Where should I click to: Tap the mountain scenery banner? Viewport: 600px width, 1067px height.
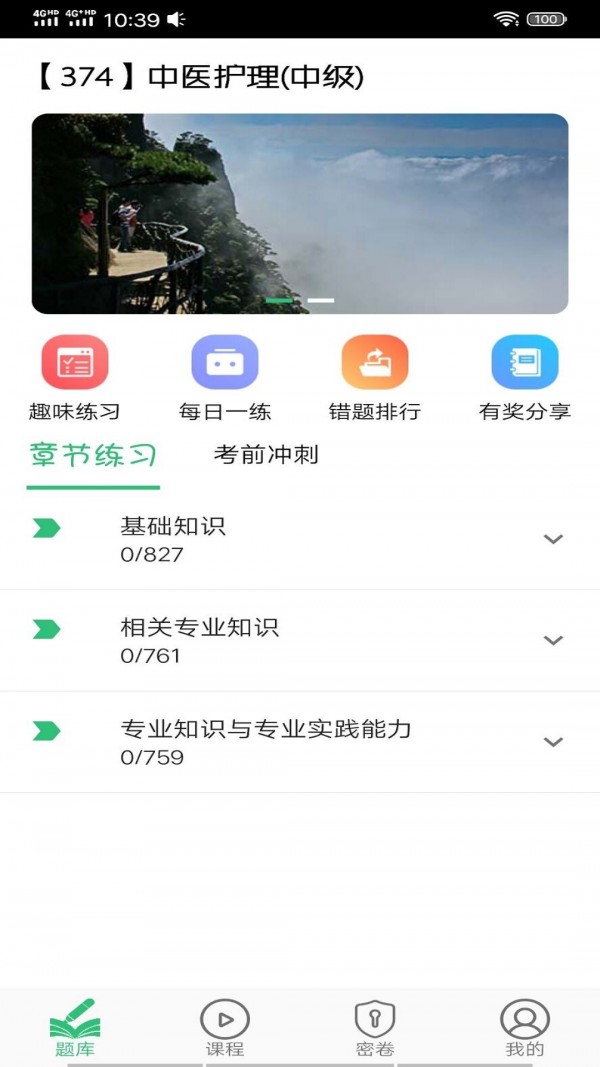click(300, 213)
